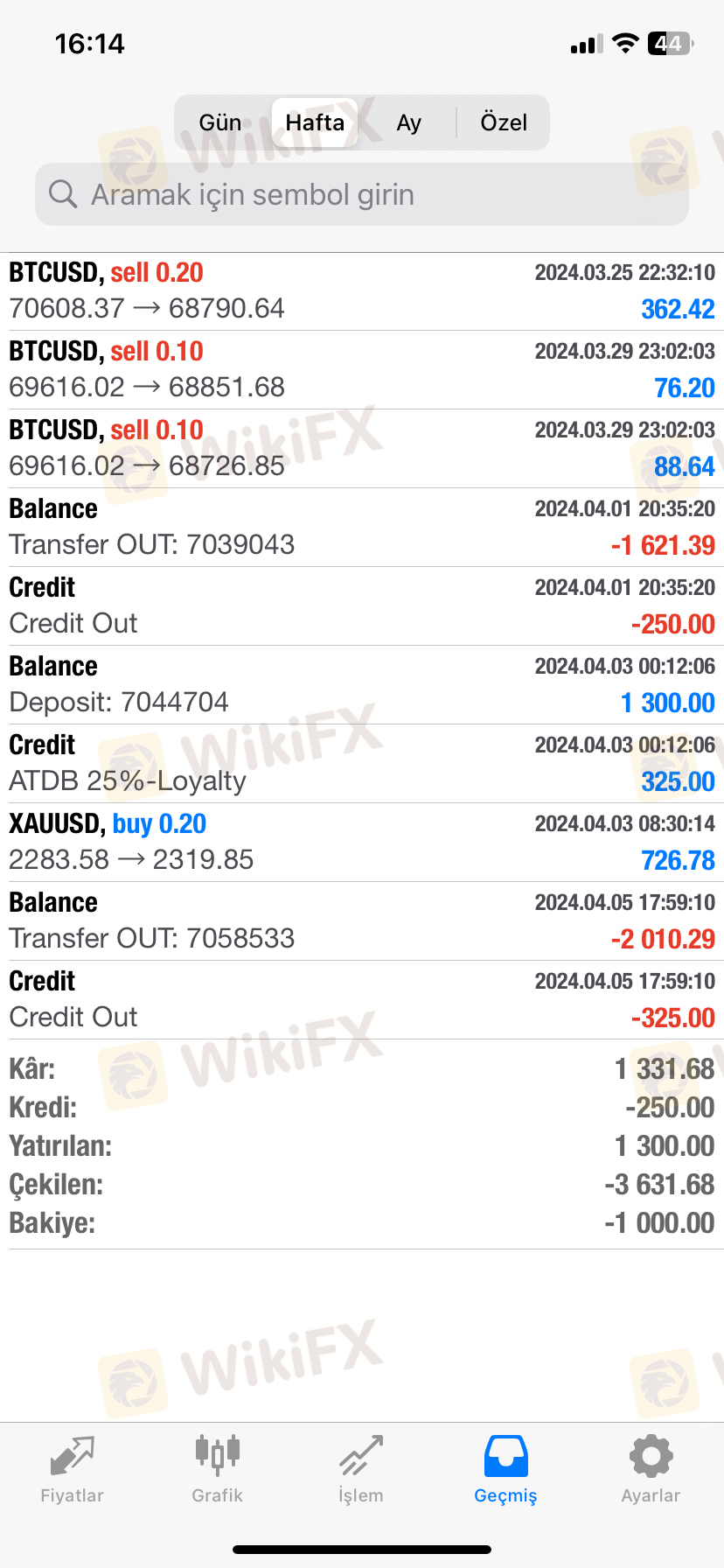Screen dimensions: 724x1568
Task: Expand the BTCUSD trade with 76.20 profit
Action: point(362,370)
